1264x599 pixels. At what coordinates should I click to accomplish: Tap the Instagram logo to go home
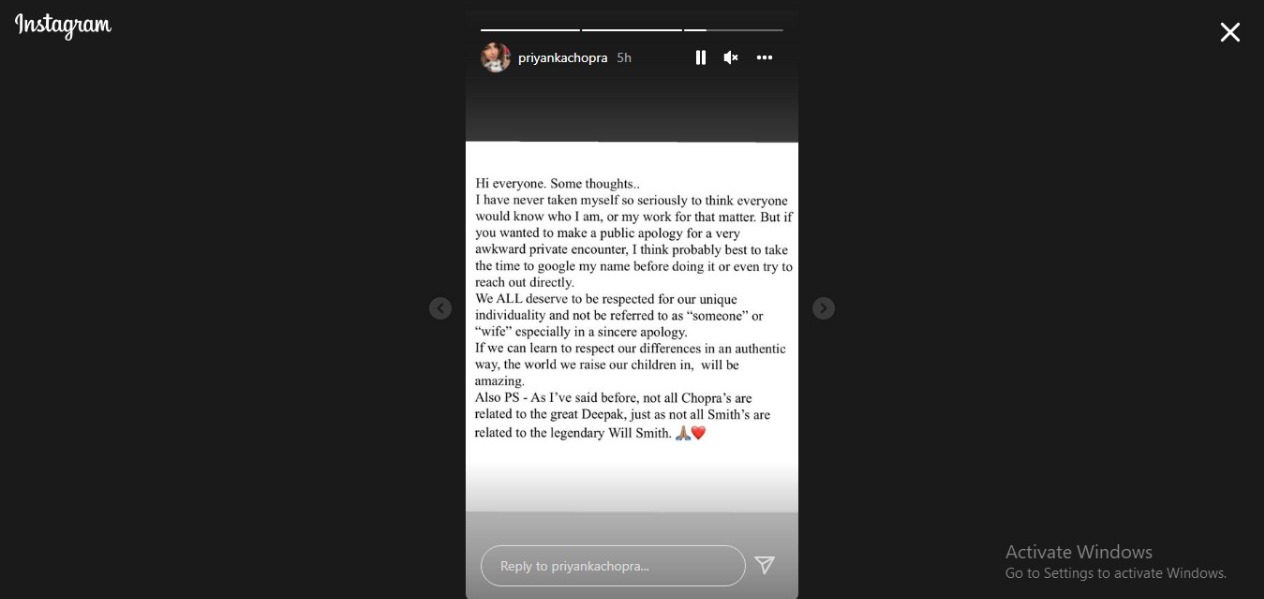coord(63,26)
